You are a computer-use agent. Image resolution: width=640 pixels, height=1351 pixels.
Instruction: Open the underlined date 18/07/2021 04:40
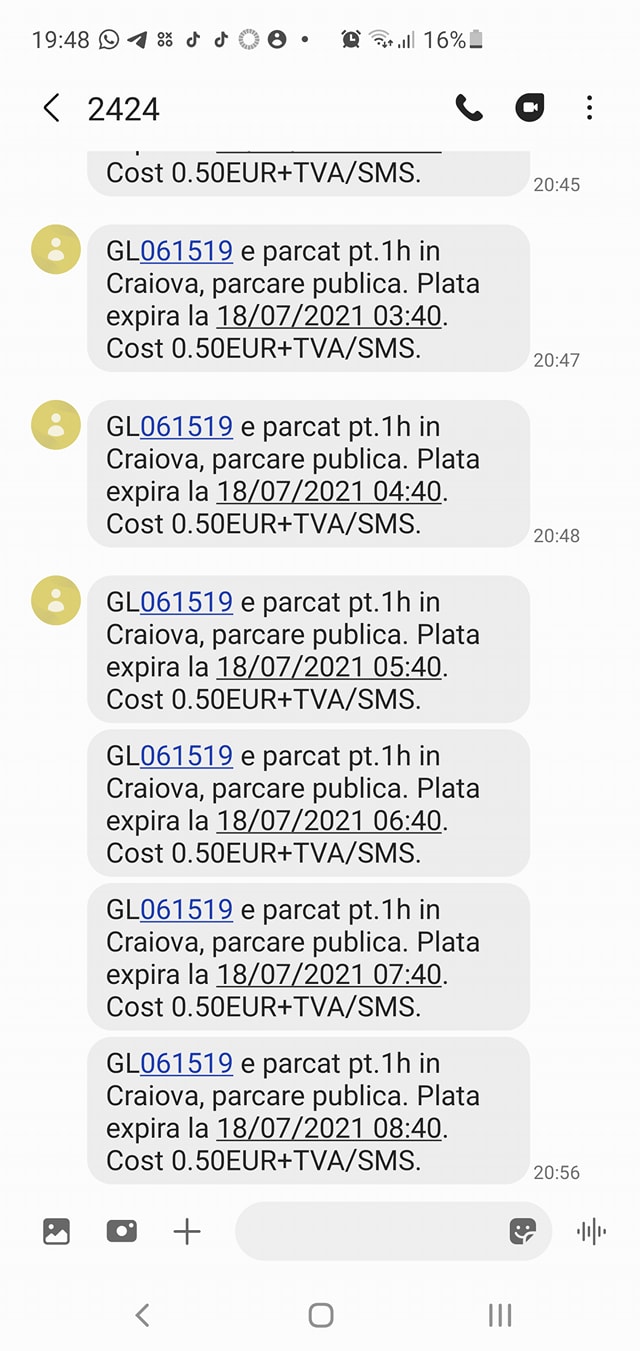tap(329, 492)
